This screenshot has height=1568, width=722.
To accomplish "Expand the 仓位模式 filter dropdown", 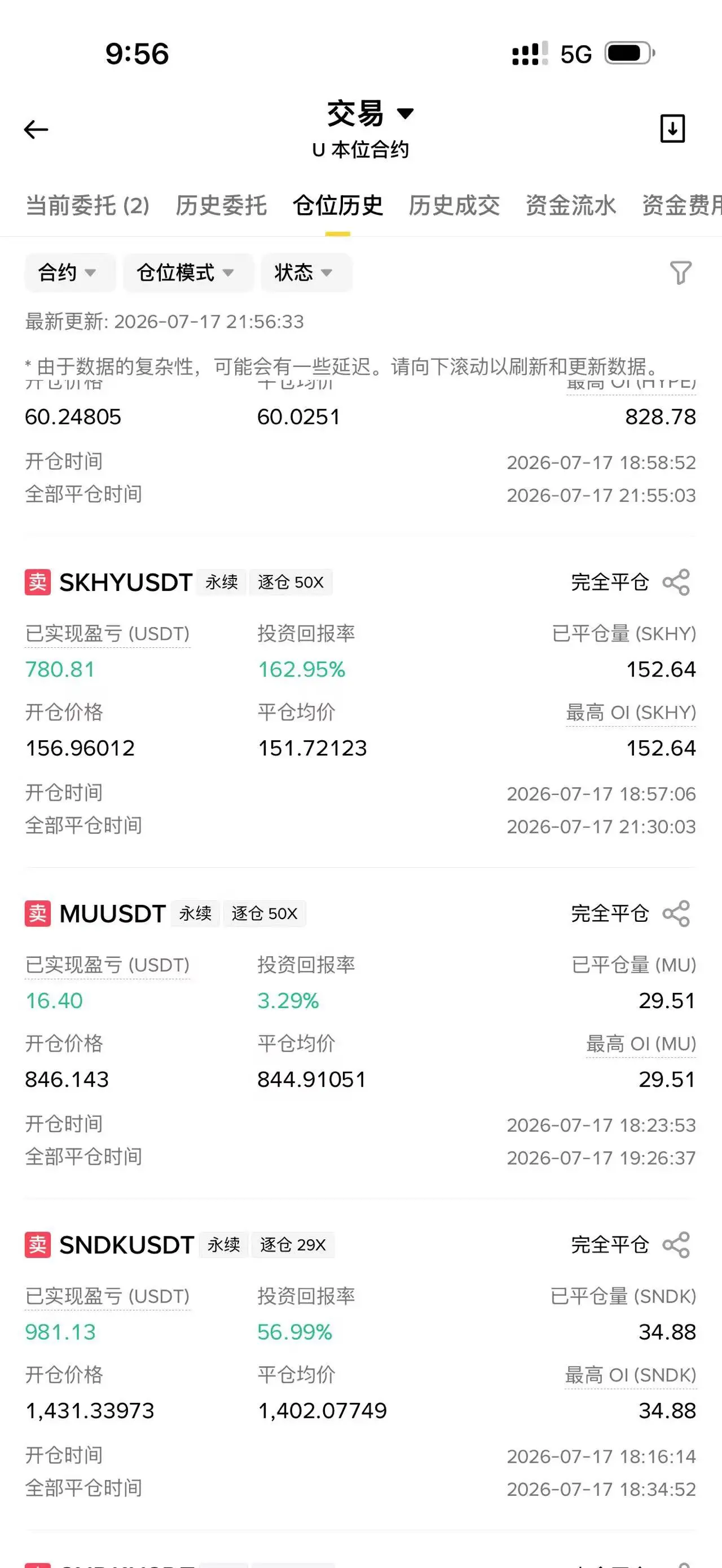I will click(x=188, y=273).
